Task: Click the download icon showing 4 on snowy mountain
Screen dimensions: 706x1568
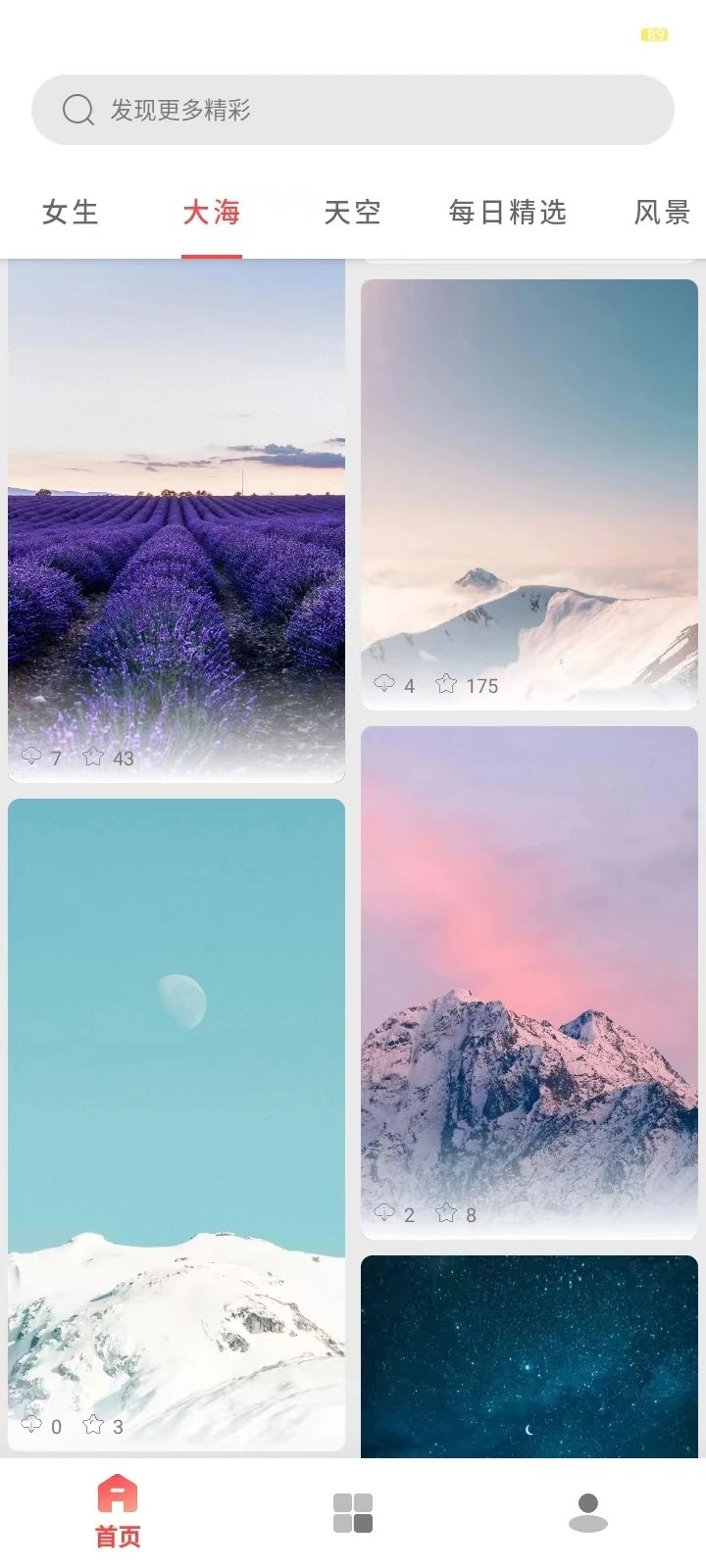Action: [384, 685]
